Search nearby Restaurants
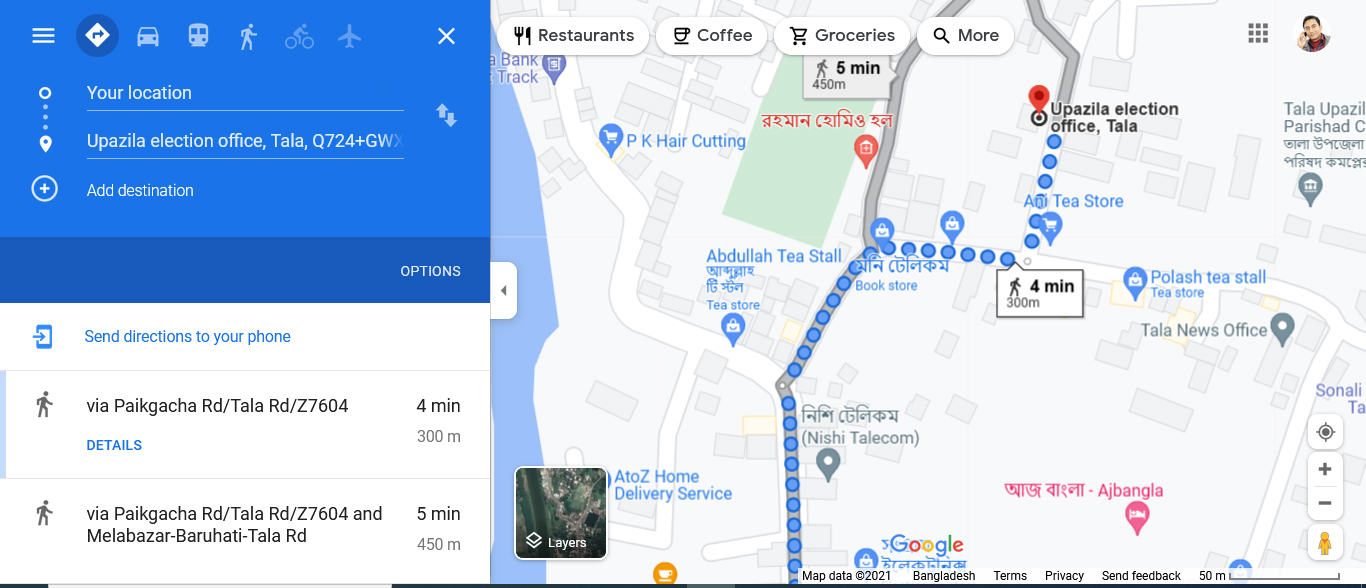The width and height of the screenshot is (1366, 588). point(574,36)
